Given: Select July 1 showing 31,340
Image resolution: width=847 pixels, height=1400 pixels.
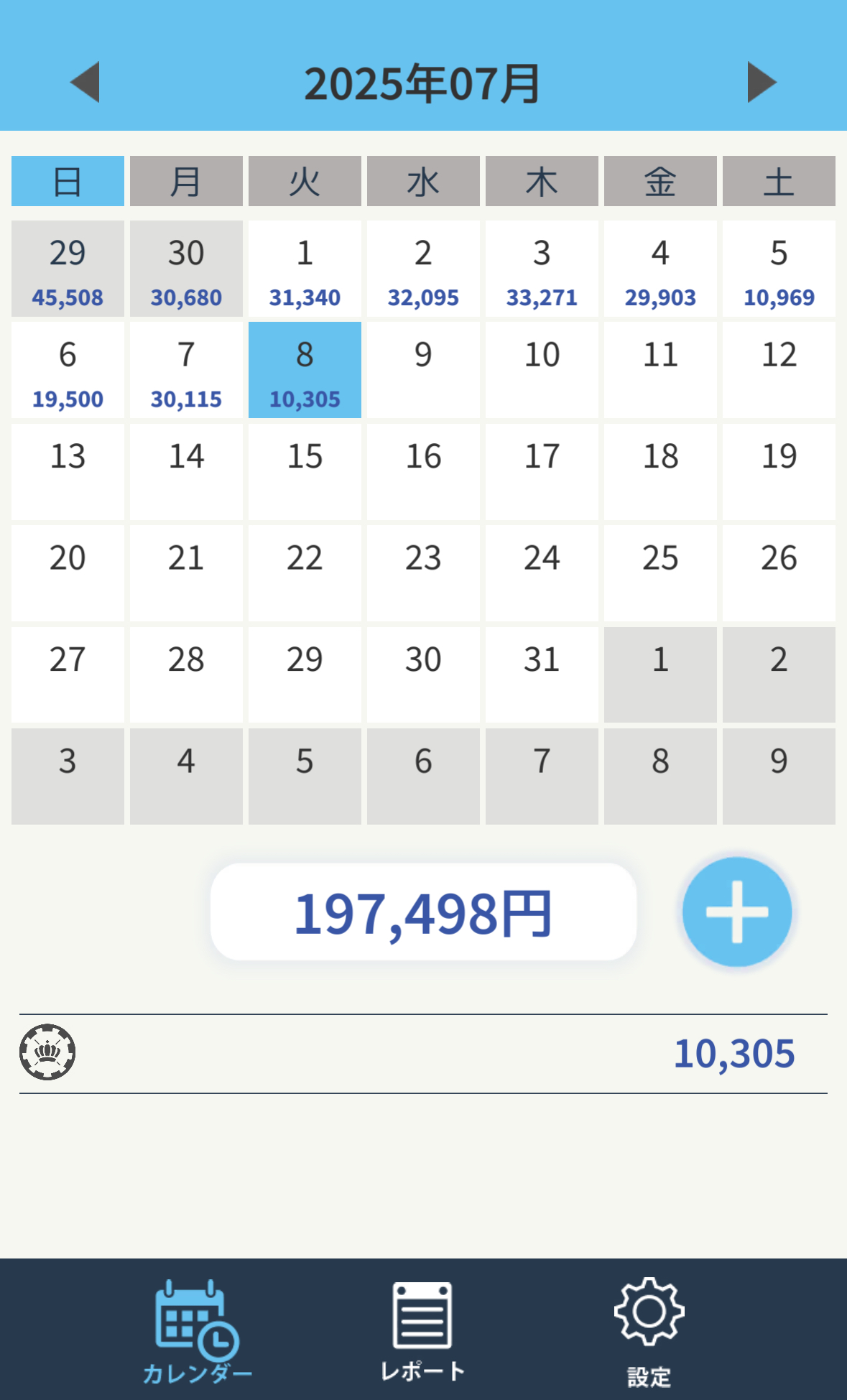Looking at the screenshot, I should [x=305, y=269].
